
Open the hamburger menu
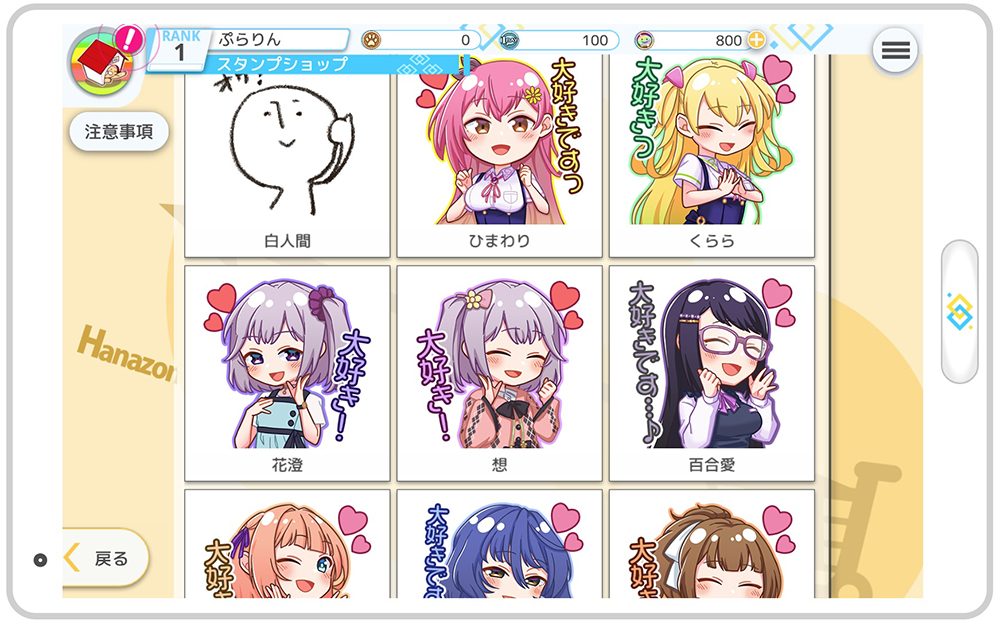point(895,51)
